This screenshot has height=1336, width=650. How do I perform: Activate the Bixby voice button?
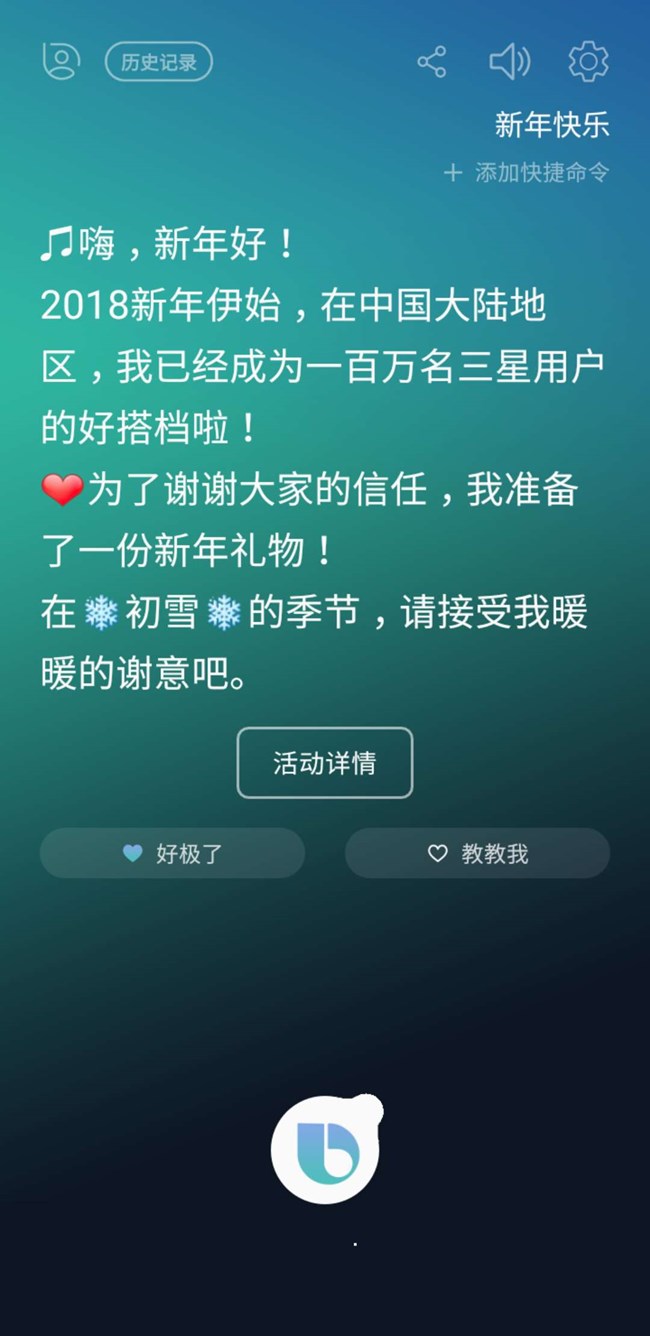[x=325, y=1150]
